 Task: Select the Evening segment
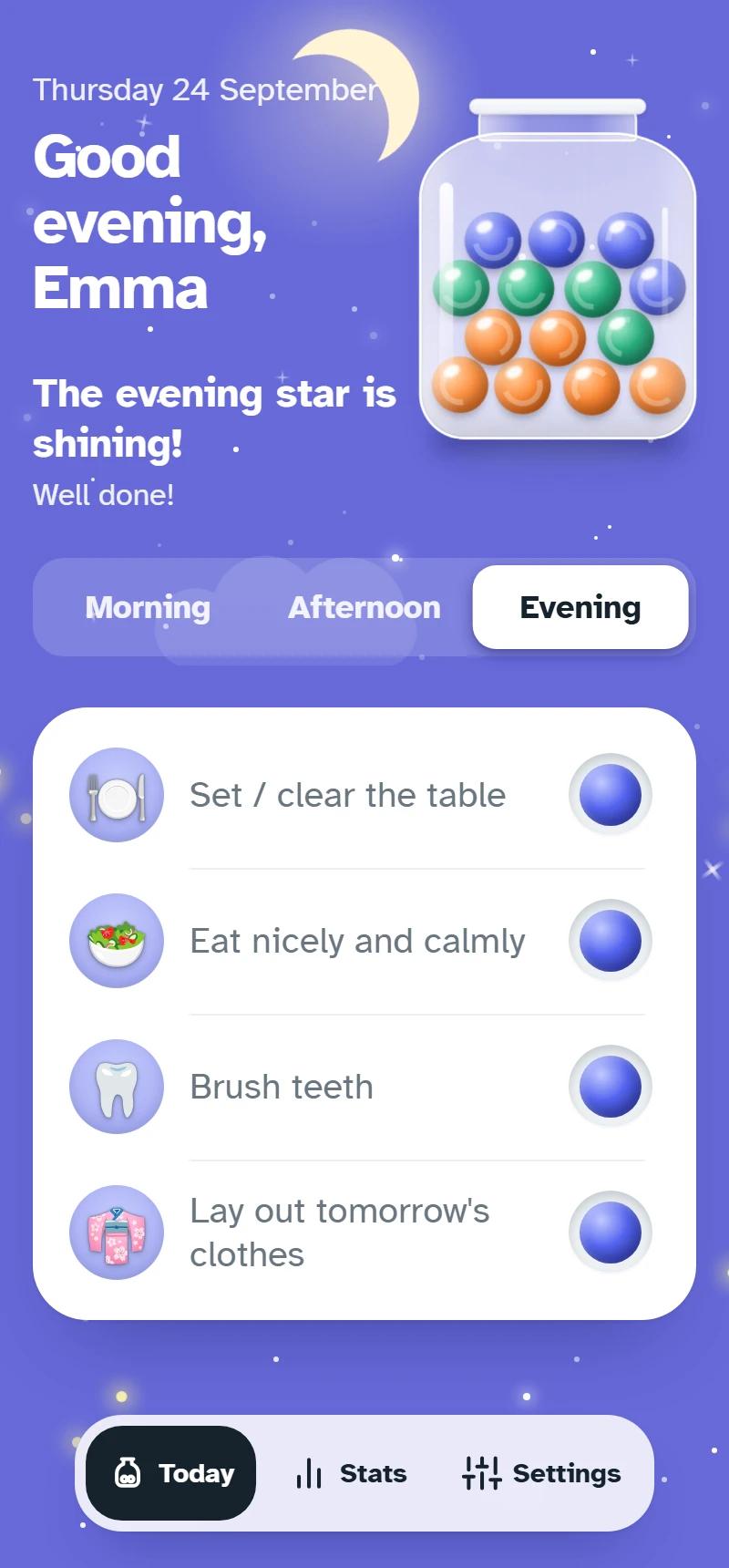click(580, 607)
